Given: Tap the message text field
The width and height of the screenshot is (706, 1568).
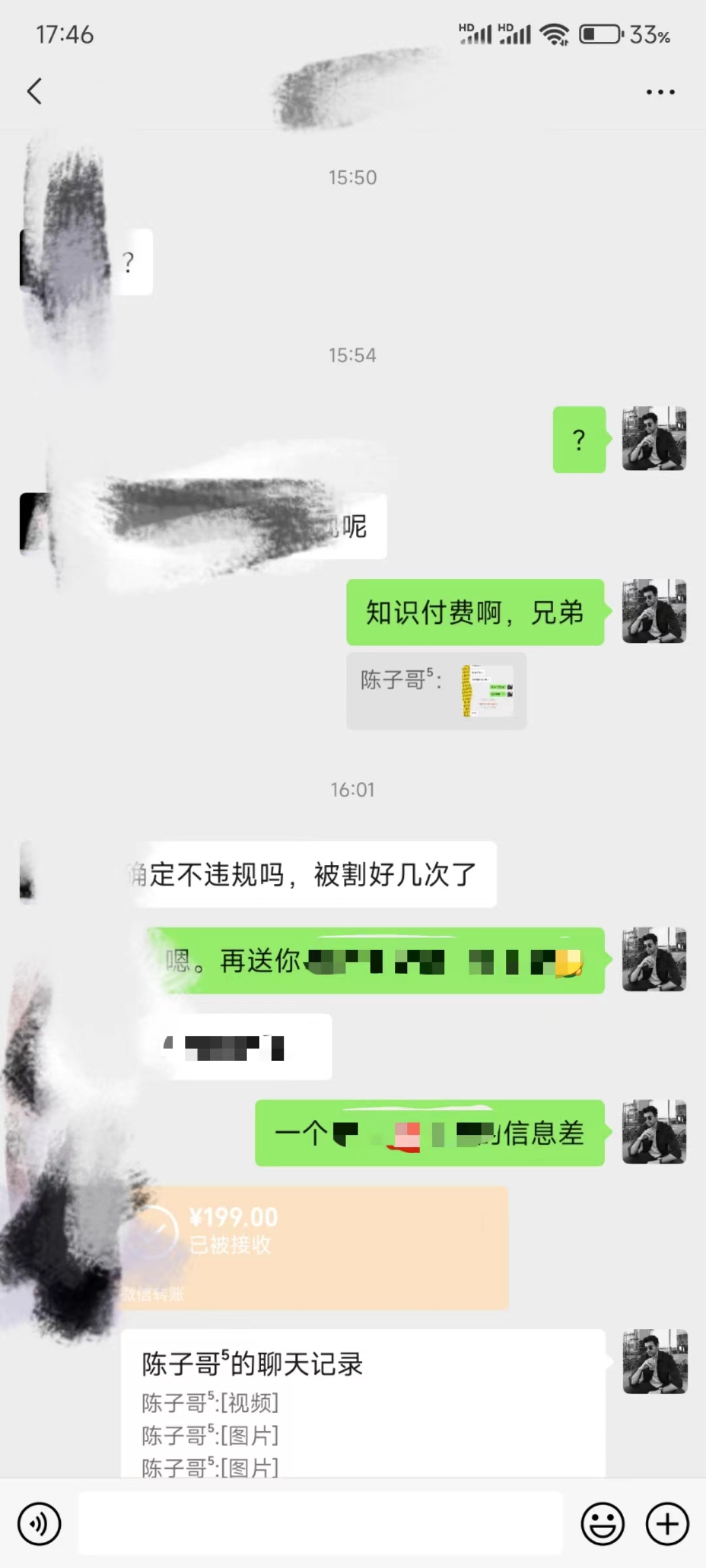Looking at the screenshot, I should click(320, 1524).
